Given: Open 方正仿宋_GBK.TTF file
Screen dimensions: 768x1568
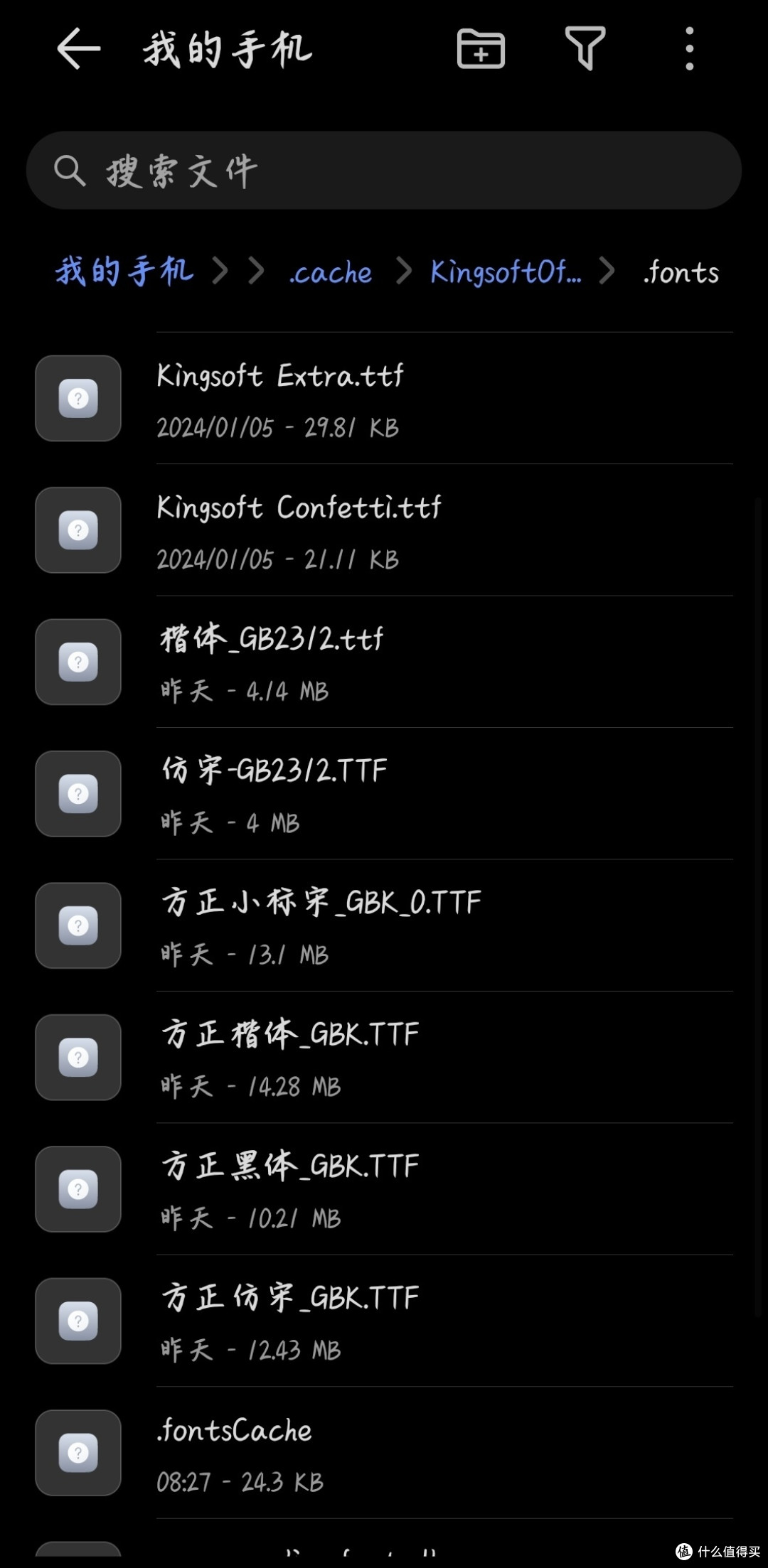Looking at the screenshot, I should click(384, 1321).
